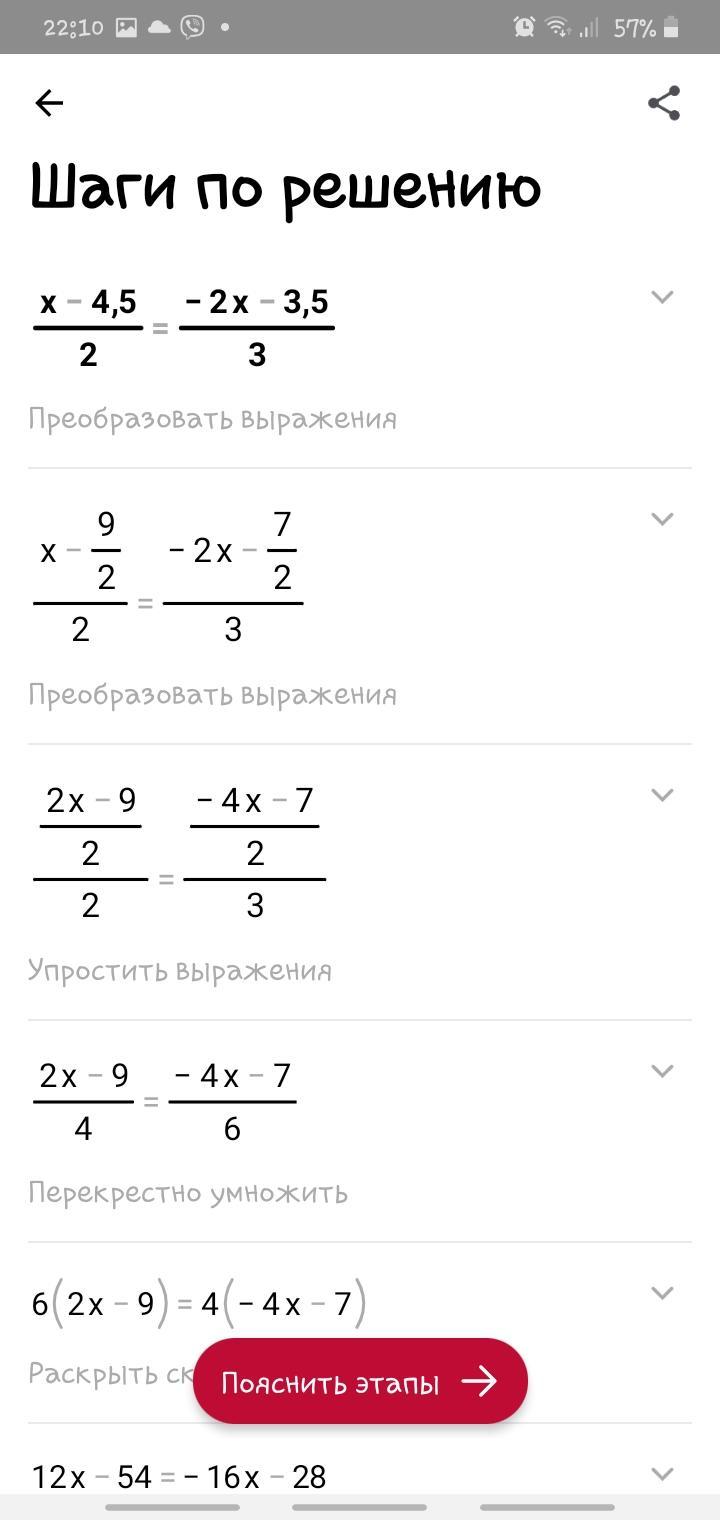The image size is (720, 1520).
Task: Share the solution steps
Action: pos(664,103)
